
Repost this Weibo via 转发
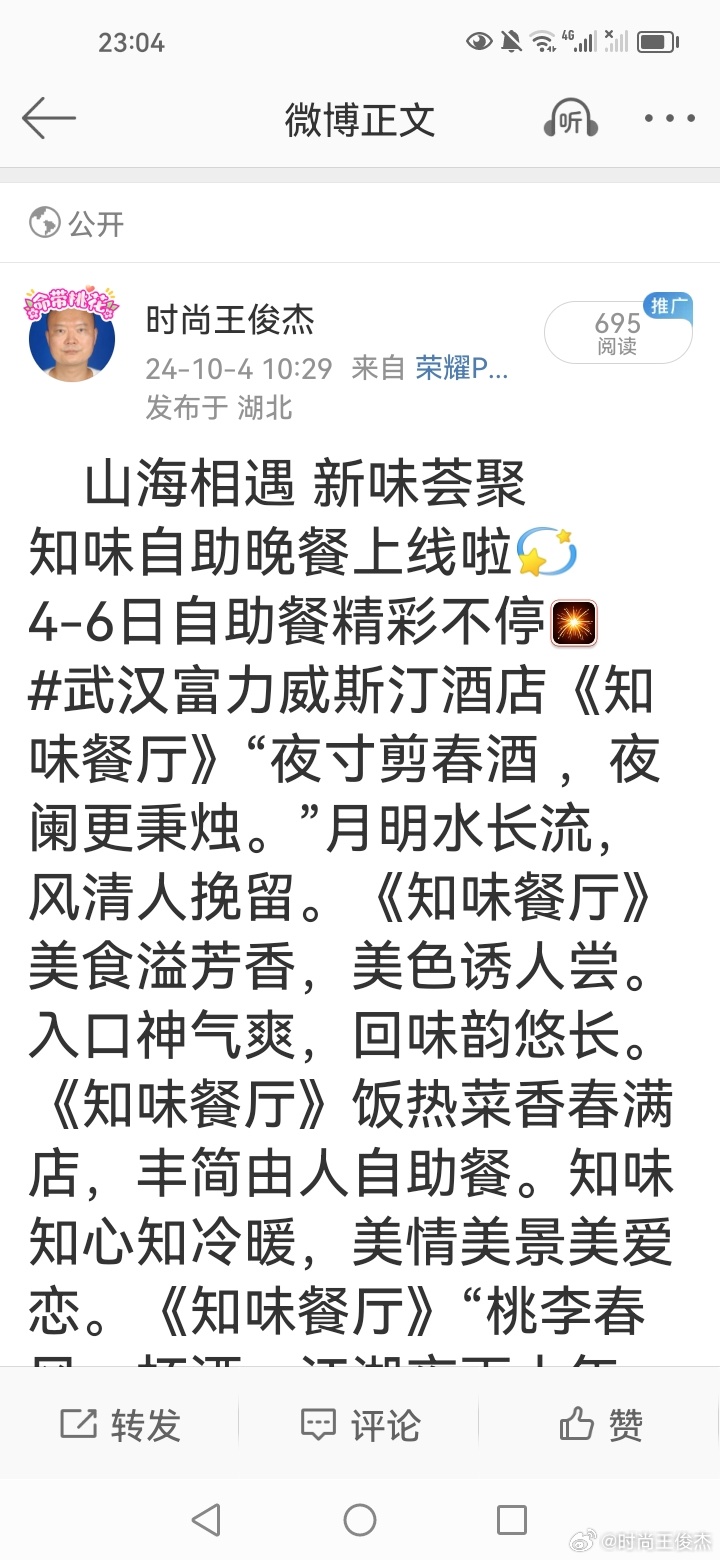(120, 1425)
